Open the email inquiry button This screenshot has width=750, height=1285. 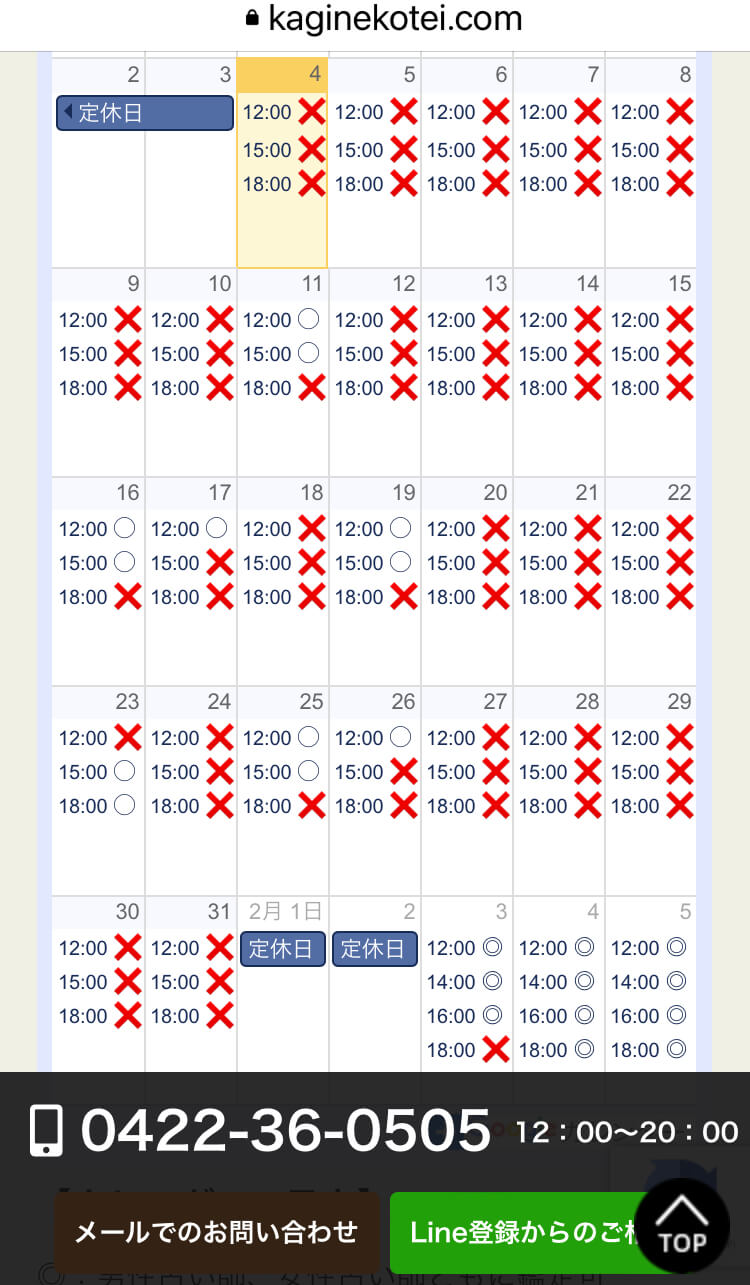point(216,1232)
